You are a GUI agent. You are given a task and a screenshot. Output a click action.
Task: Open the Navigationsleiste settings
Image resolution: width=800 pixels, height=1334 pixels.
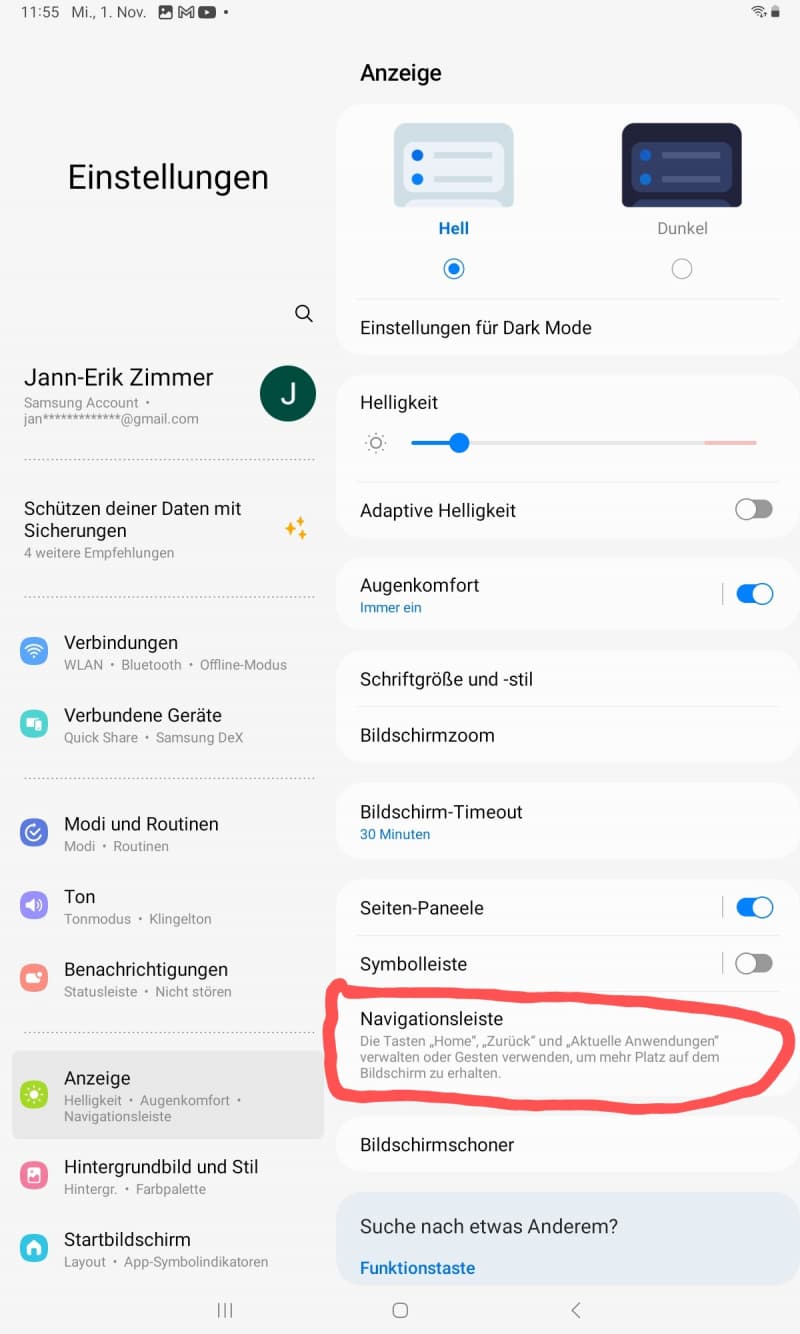point(568,1045)
